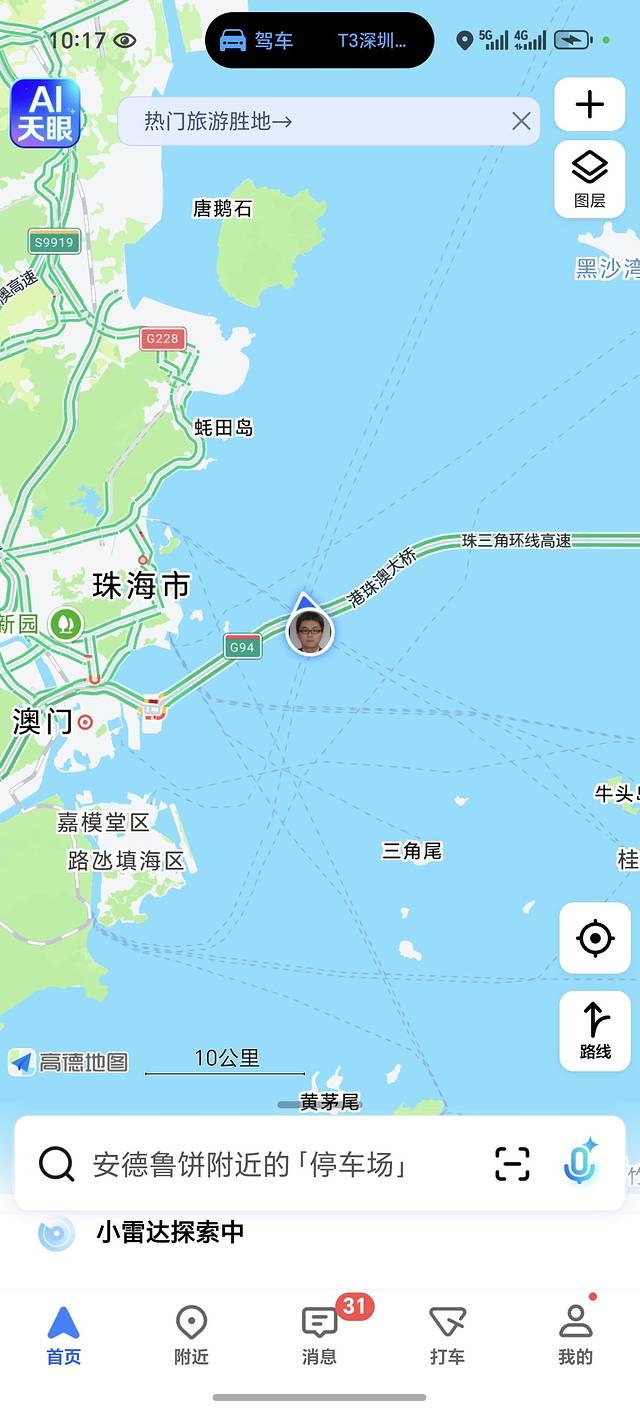Open the AI 天眼 feature

coord(45,114)
